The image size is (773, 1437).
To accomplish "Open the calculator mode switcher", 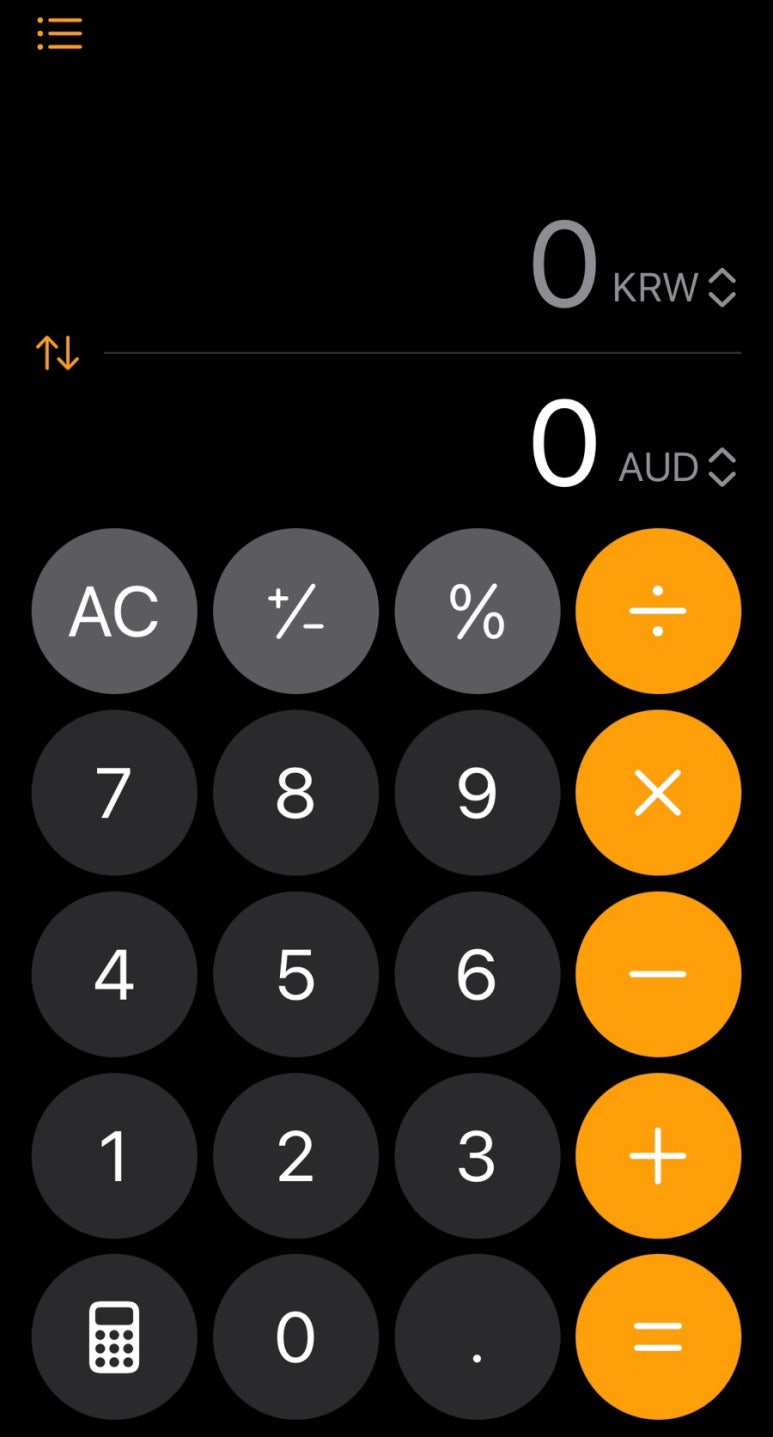I will [x=114, y=1337].
